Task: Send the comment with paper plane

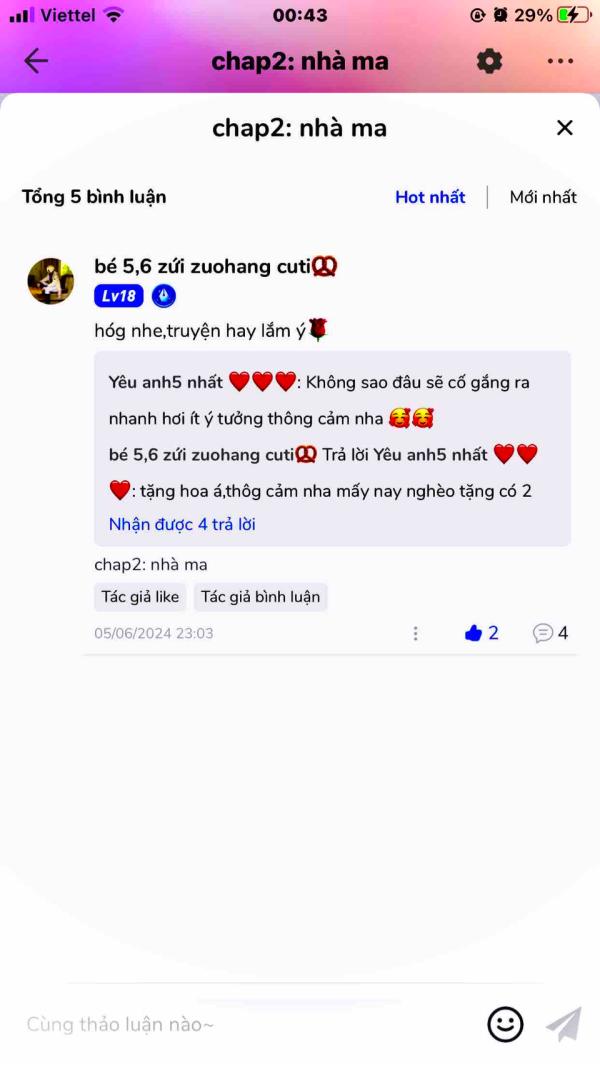Action: point(563,1024)
